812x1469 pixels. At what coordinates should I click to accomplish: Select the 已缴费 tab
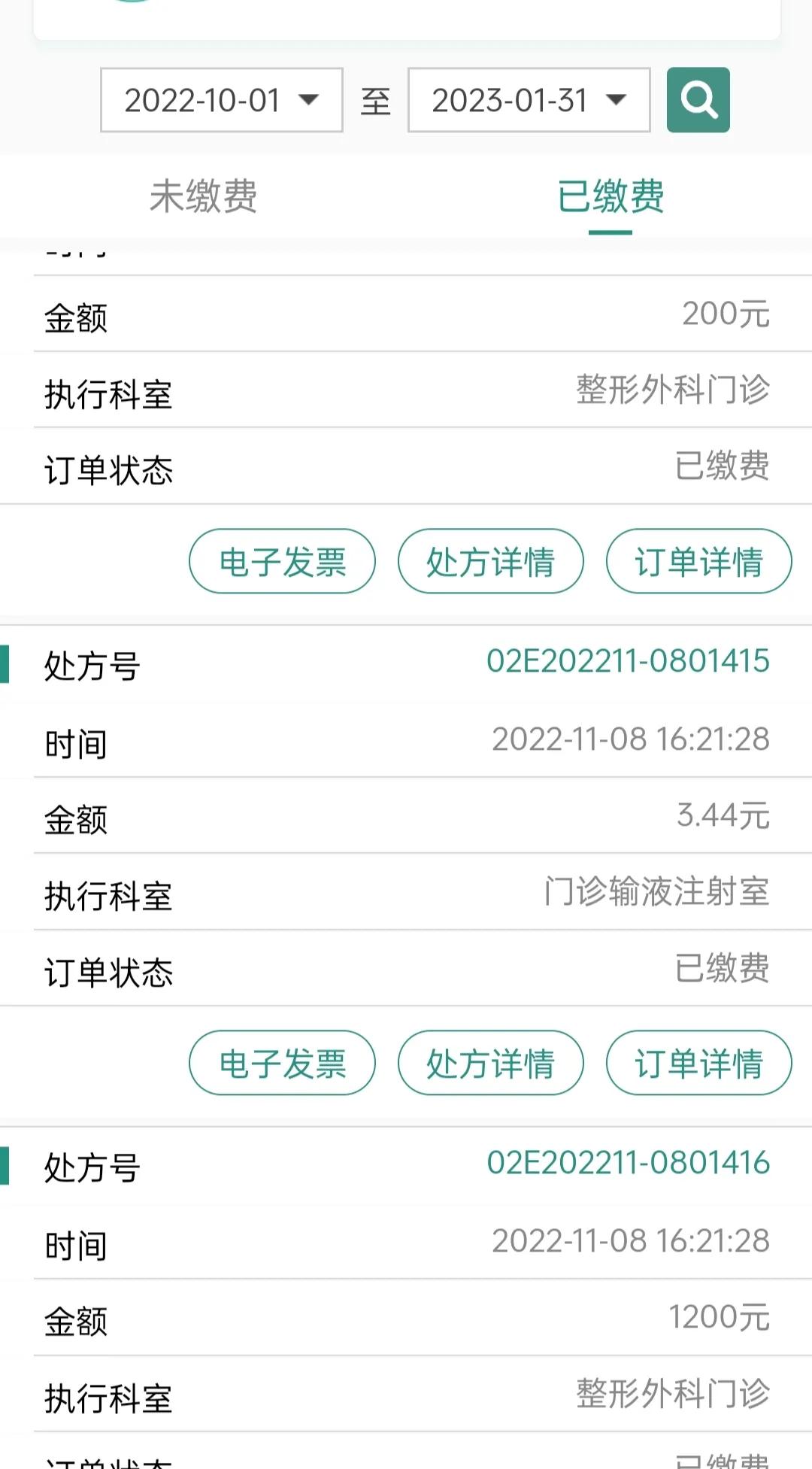point(609,197)
